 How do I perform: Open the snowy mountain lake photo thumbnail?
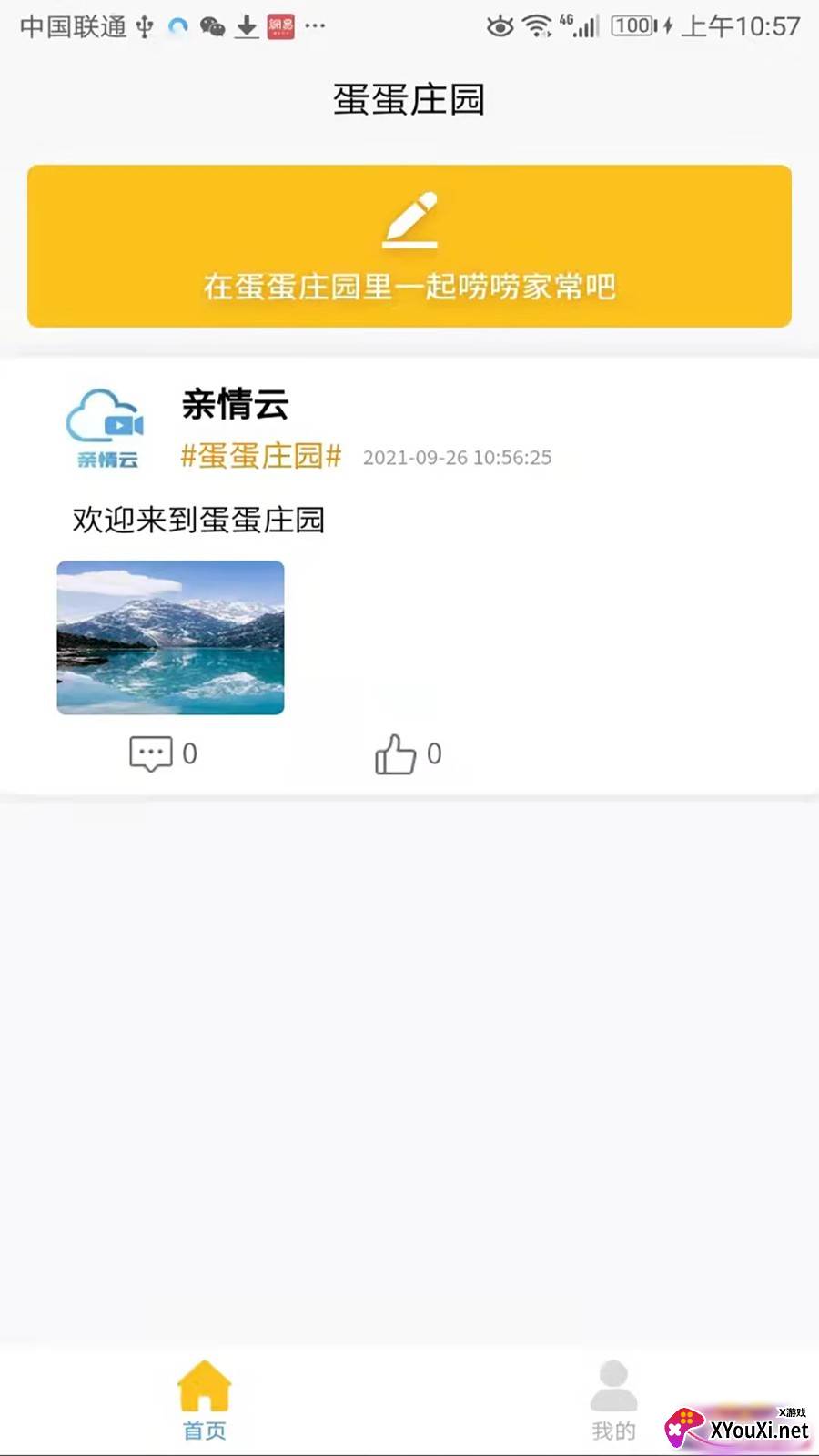point(170,637)
